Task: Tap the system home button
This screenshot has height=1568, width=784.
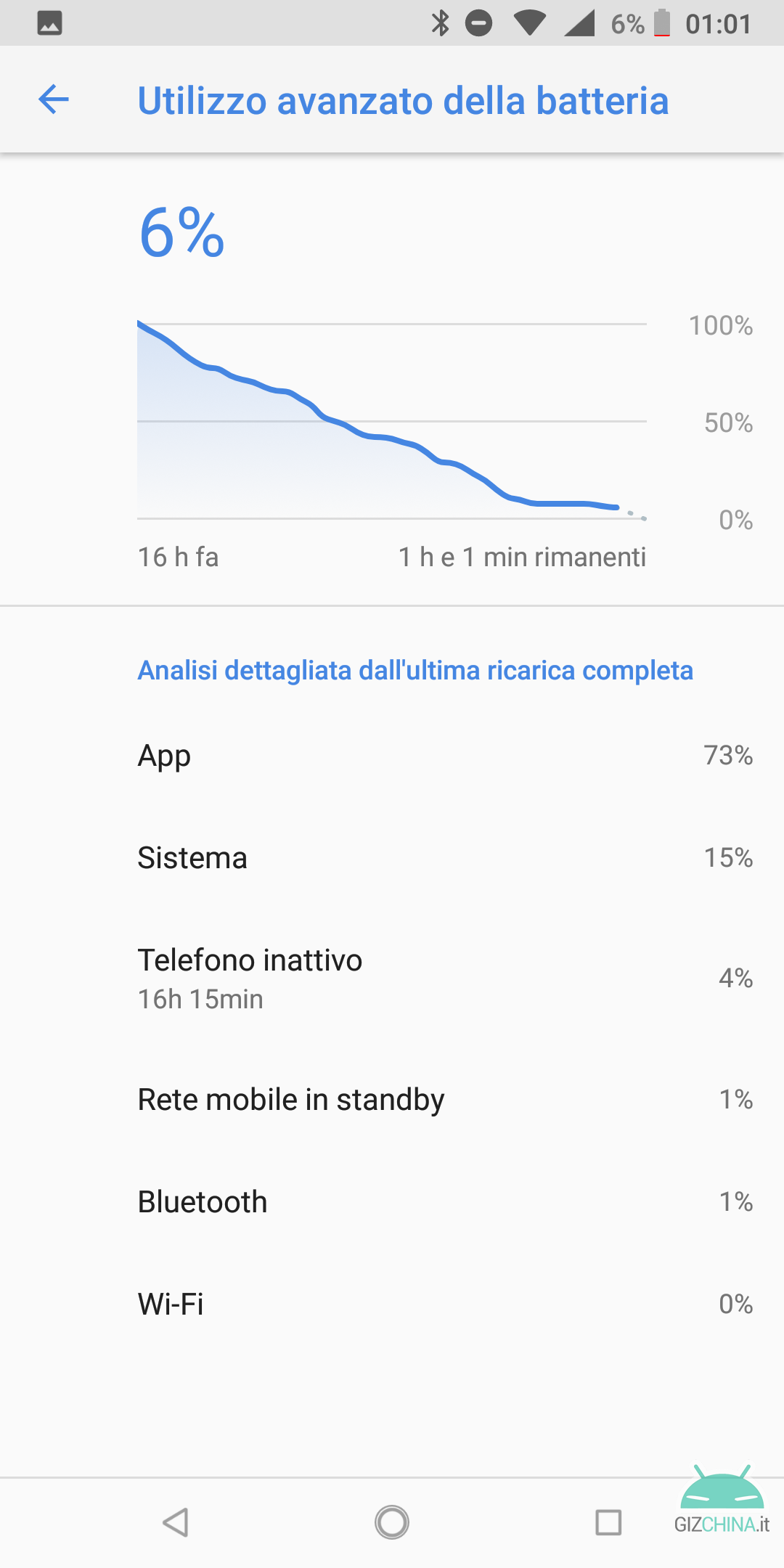Action: [392, 1522]
